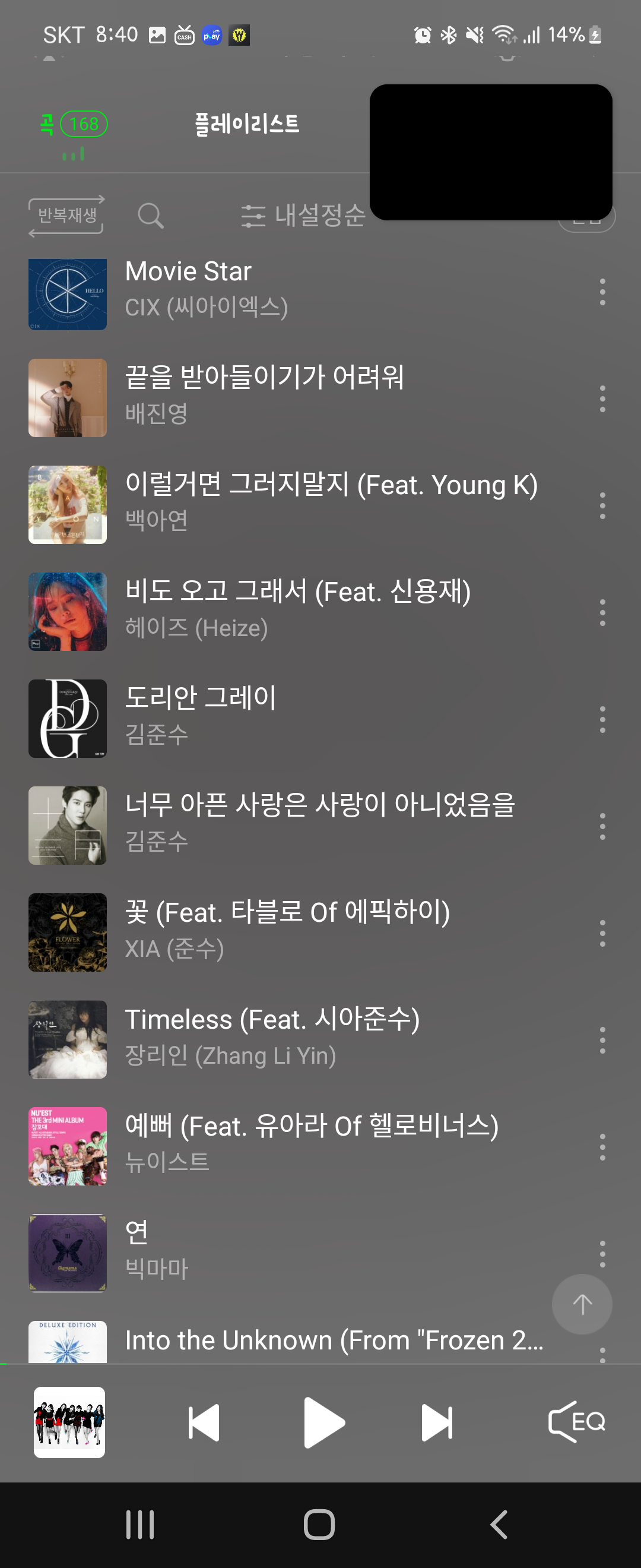This screenshot has width=641, height=1568.
Task: Start playback with the play button
Action: [x=323, y=1422]
